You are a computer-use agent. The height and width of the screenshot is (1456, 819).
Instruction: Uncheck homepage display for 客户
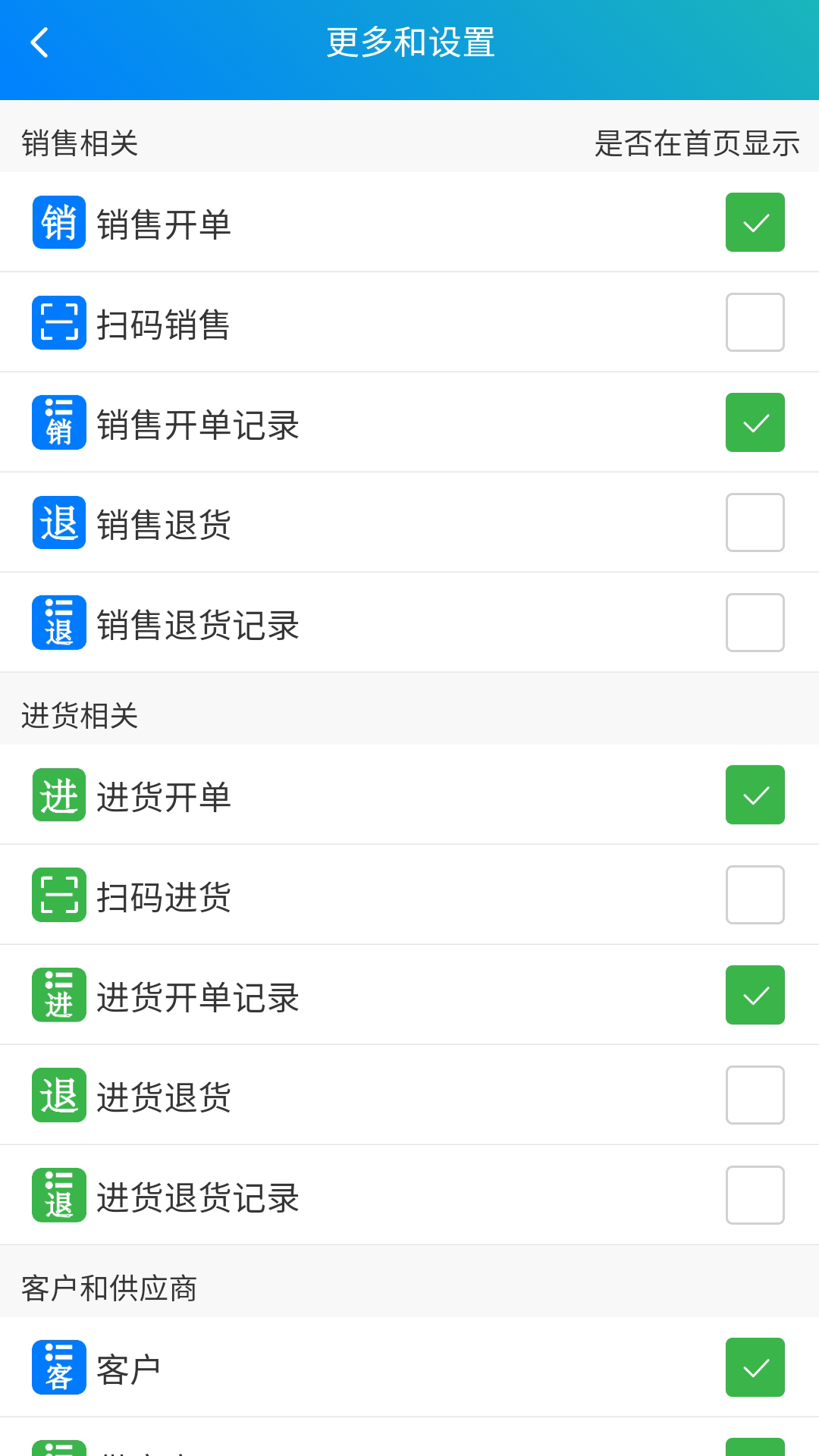coord(755,1368)
